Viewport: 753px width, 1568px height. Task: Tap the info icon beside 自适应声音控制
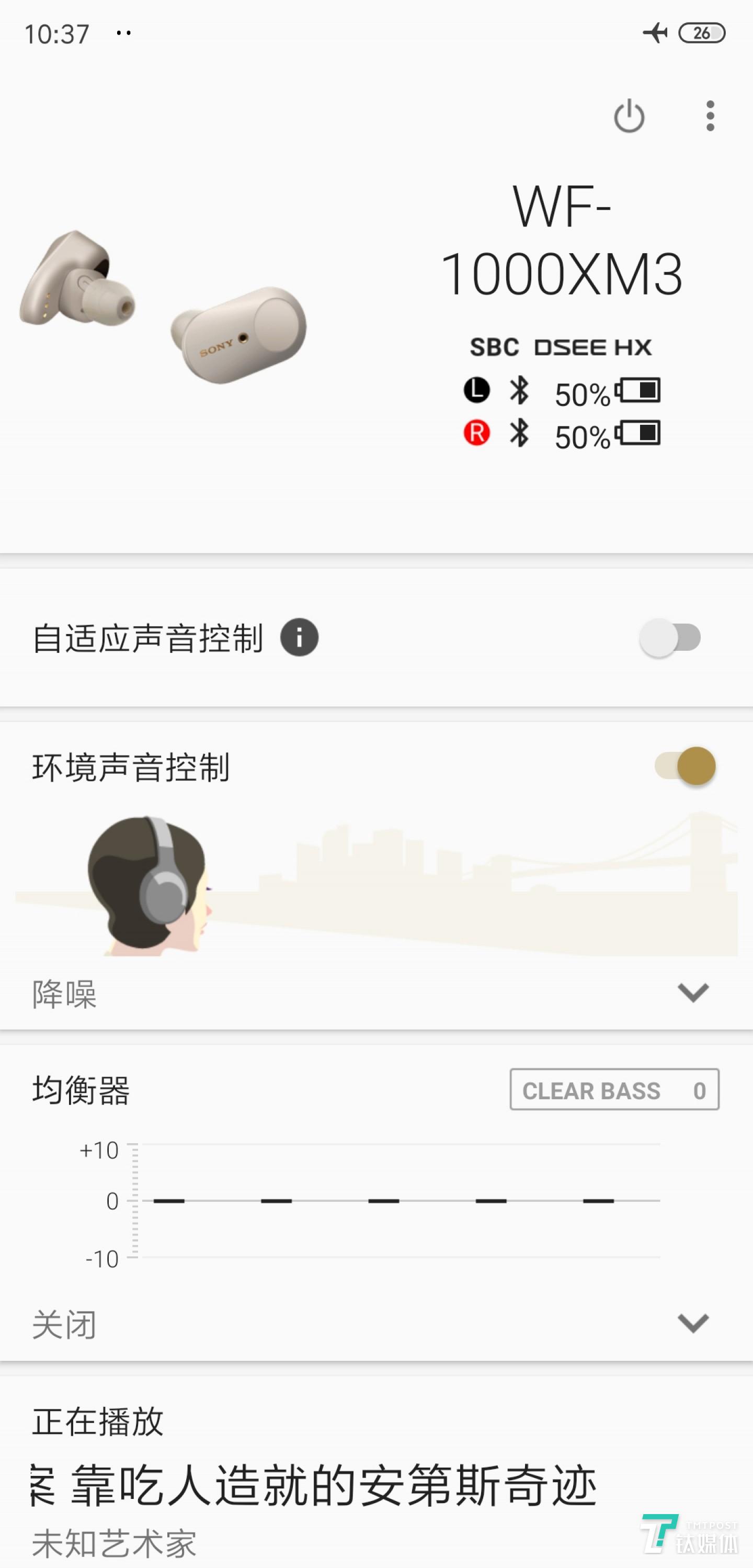299,637
